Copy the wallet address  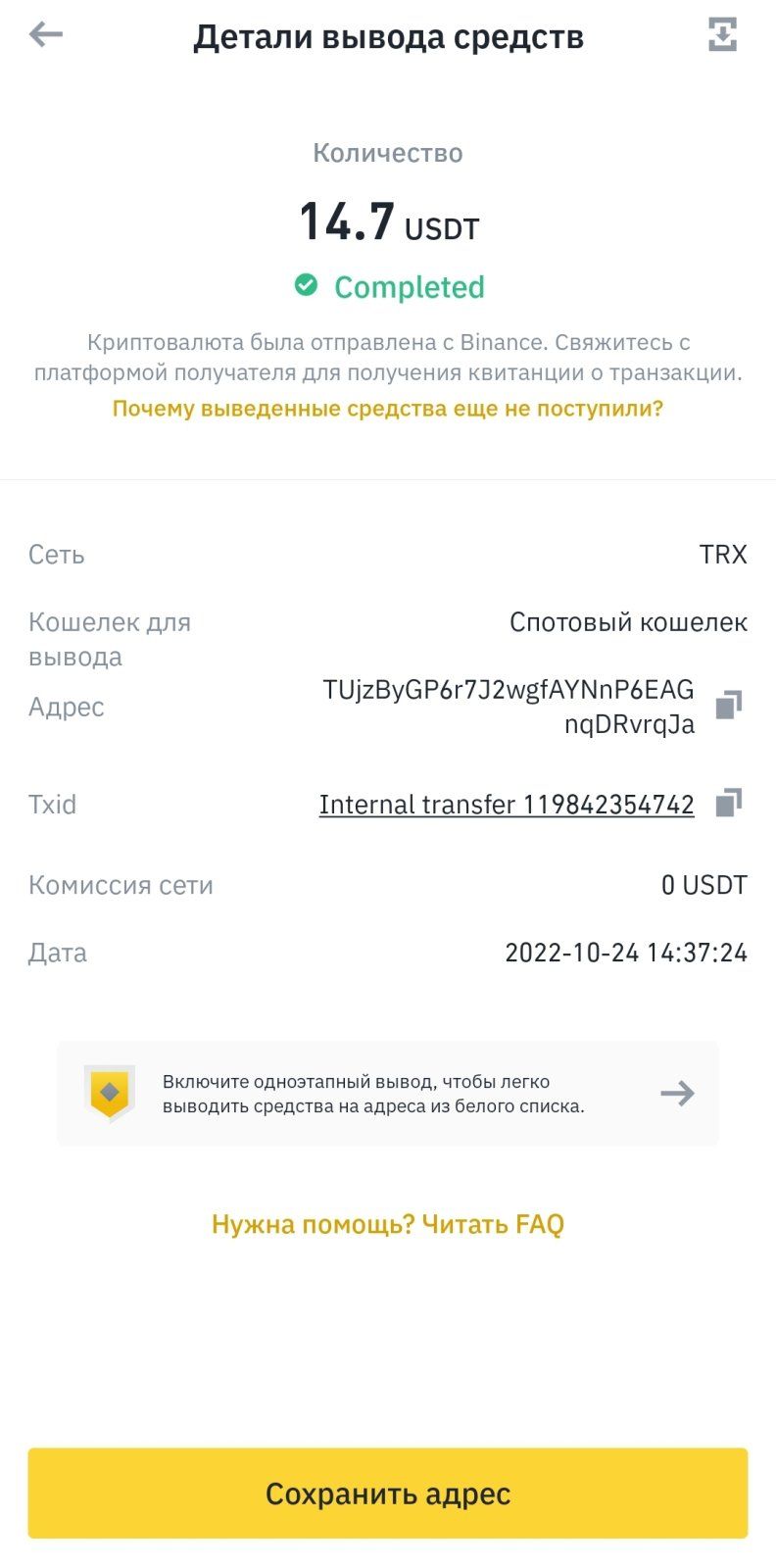pyautogui.click(x=728, y=705)
